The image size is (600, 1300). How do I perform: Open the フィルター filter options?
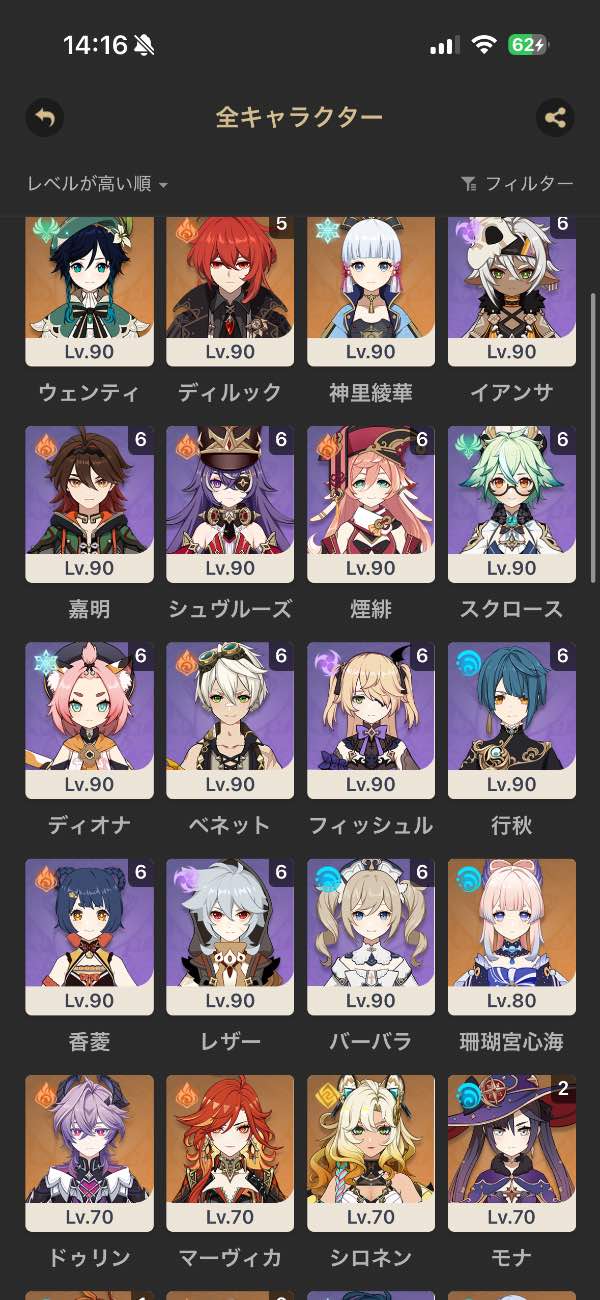pos(517,184)
